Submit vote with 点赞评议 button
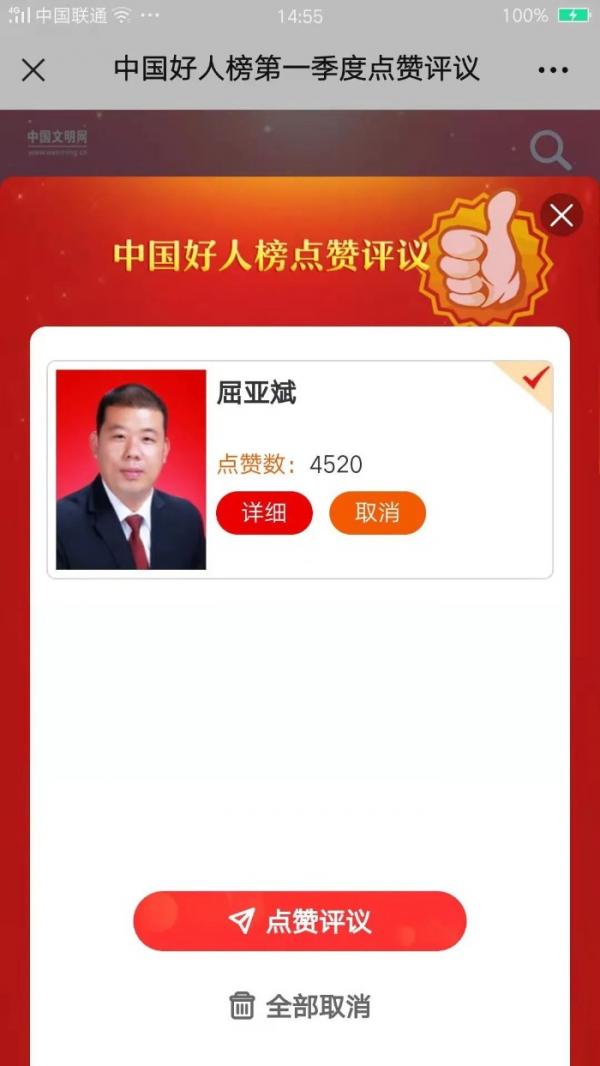 coord(300,921)
